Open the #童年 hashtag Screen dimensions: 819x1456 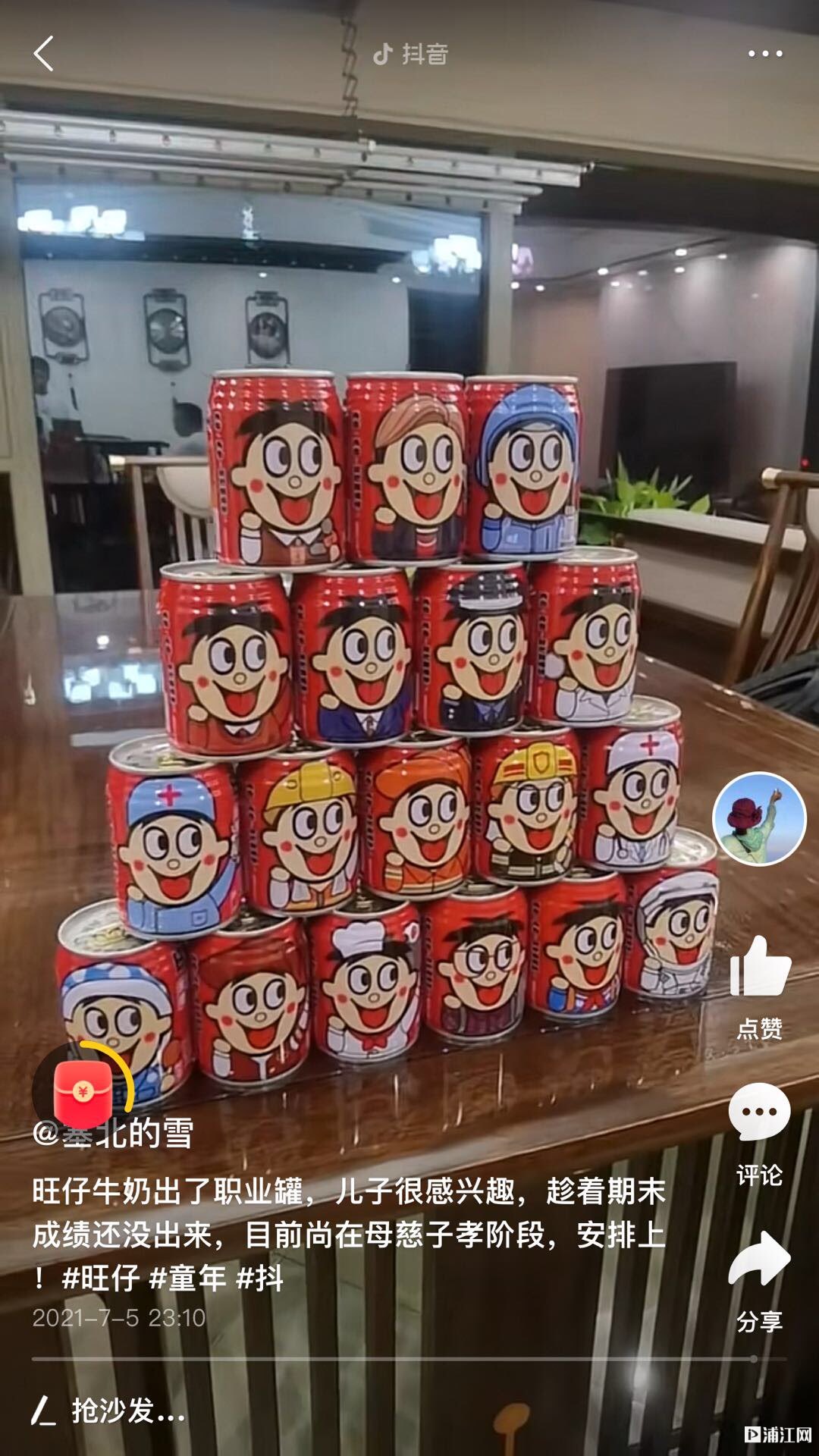click(x=187, y=1279)
